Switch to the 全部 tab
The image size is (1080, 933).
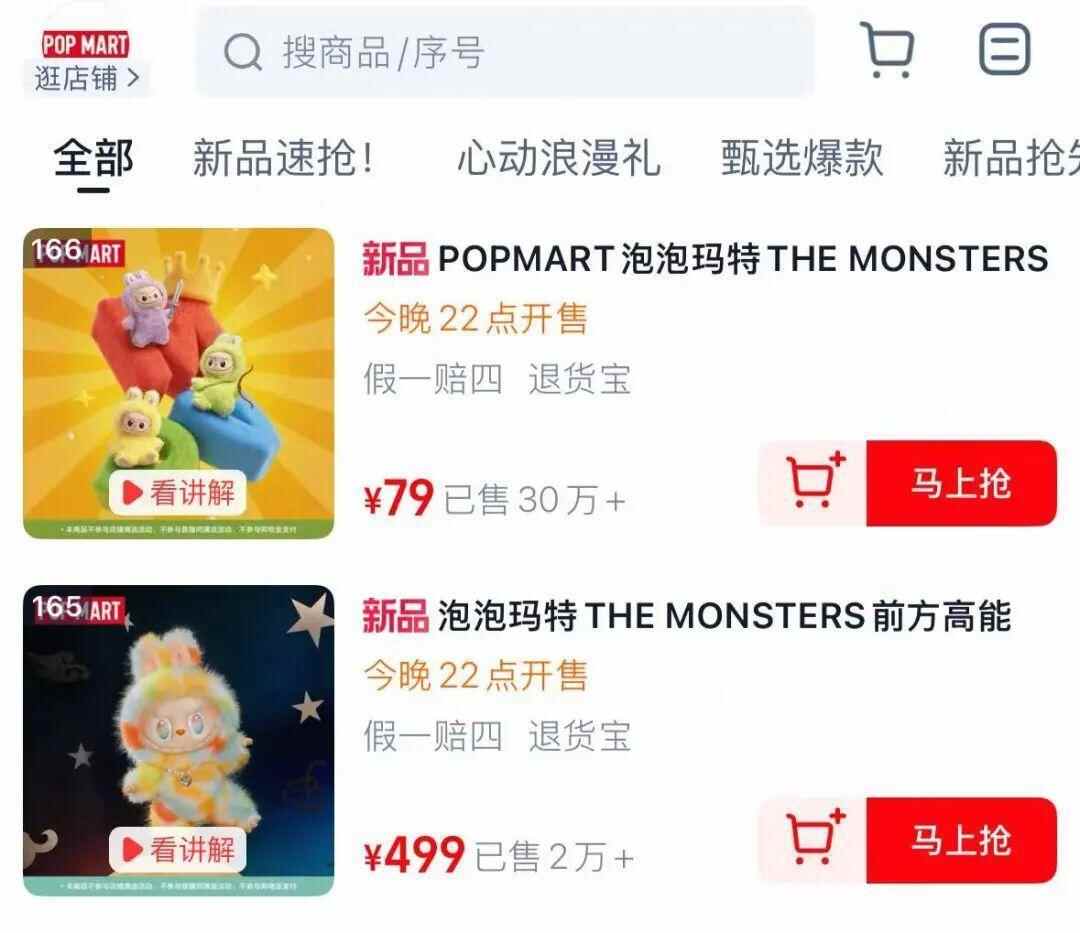pyautogui.click(x=93, y=159)
